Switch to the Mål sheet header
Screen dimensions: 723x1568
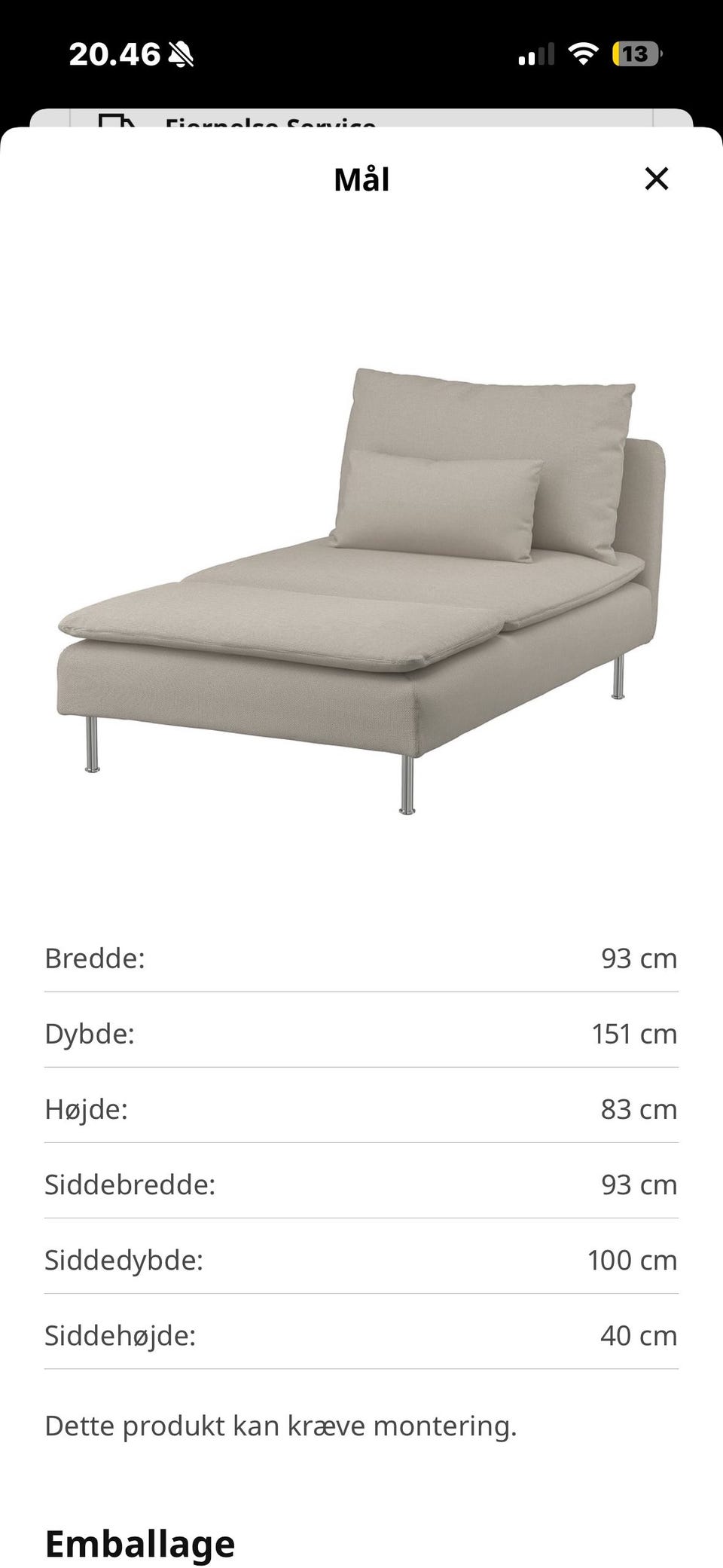pyautogui.click(x=361, y=179)
